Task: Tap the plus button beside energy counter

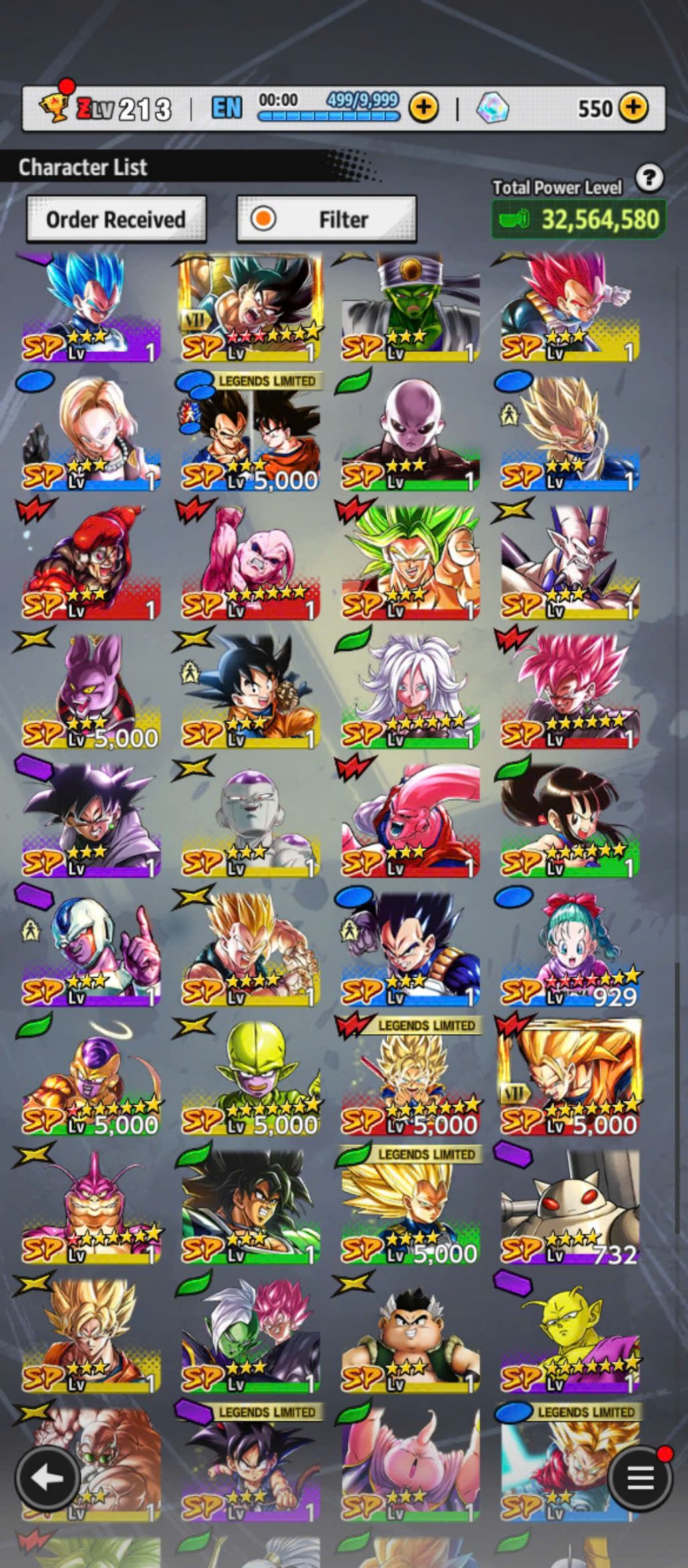Action: [x=424, y=107]
